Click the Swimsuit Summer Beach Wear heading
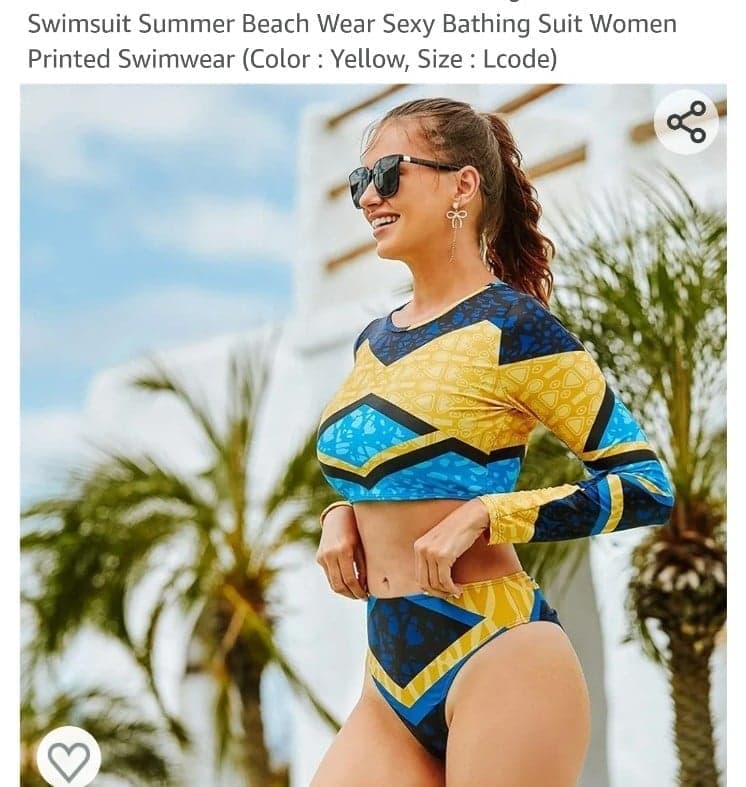Viewport: 746px width, 787px height. click(200, 21)
